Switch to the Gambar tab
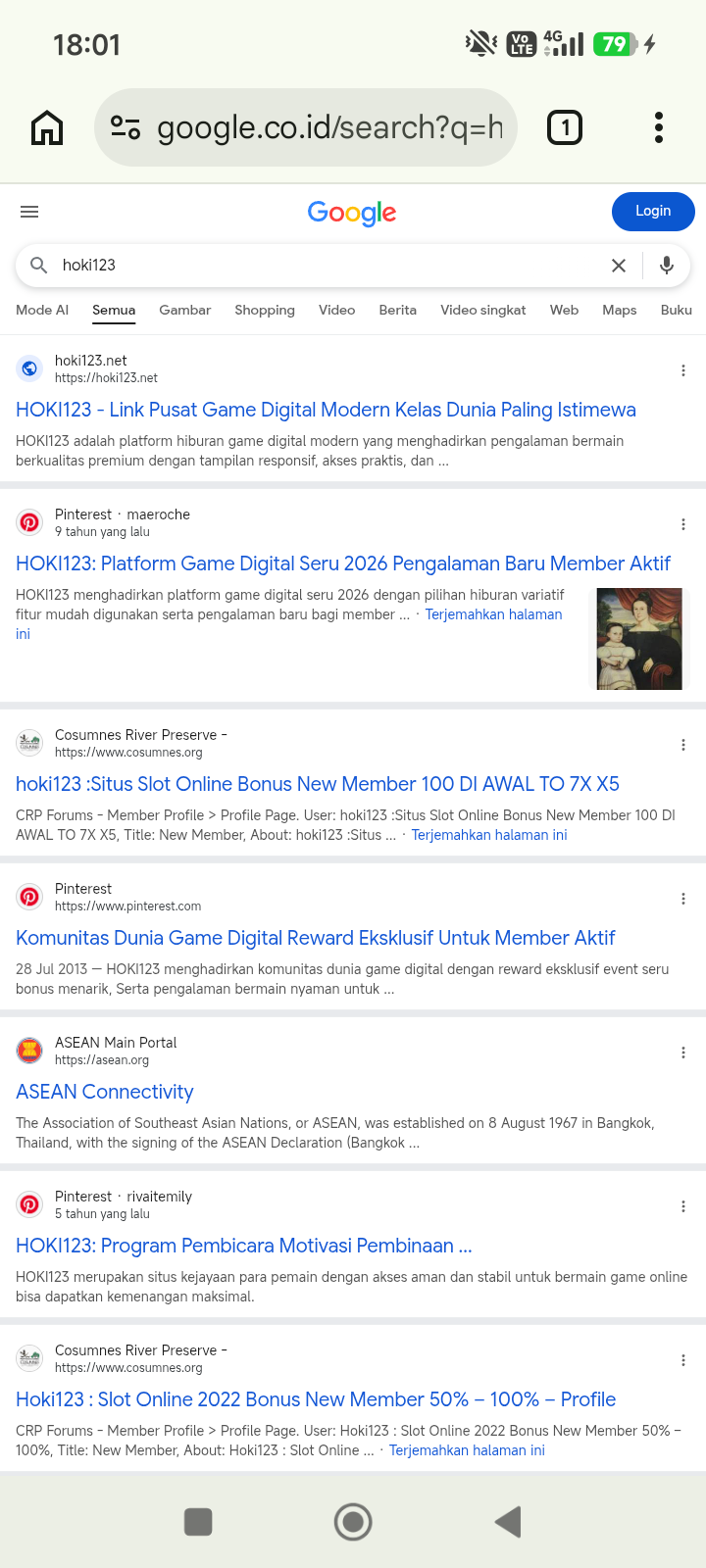Screen dimensions: 706x1568 pyautogui.click(x=185, y=310)
